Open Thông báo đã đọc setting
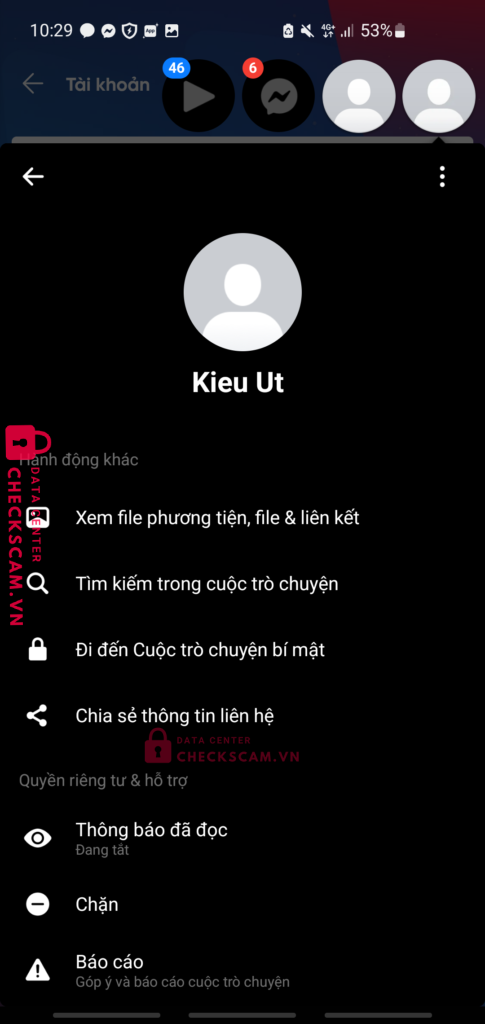Viewport: 485px width, 1024px height. click(242, 839)
